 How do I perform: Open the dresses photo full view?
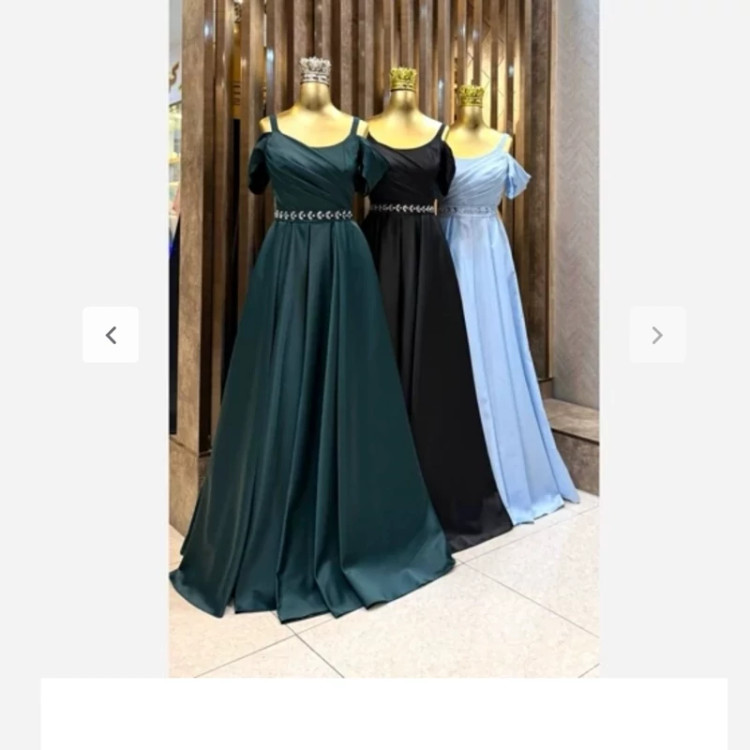click(384, 340)
